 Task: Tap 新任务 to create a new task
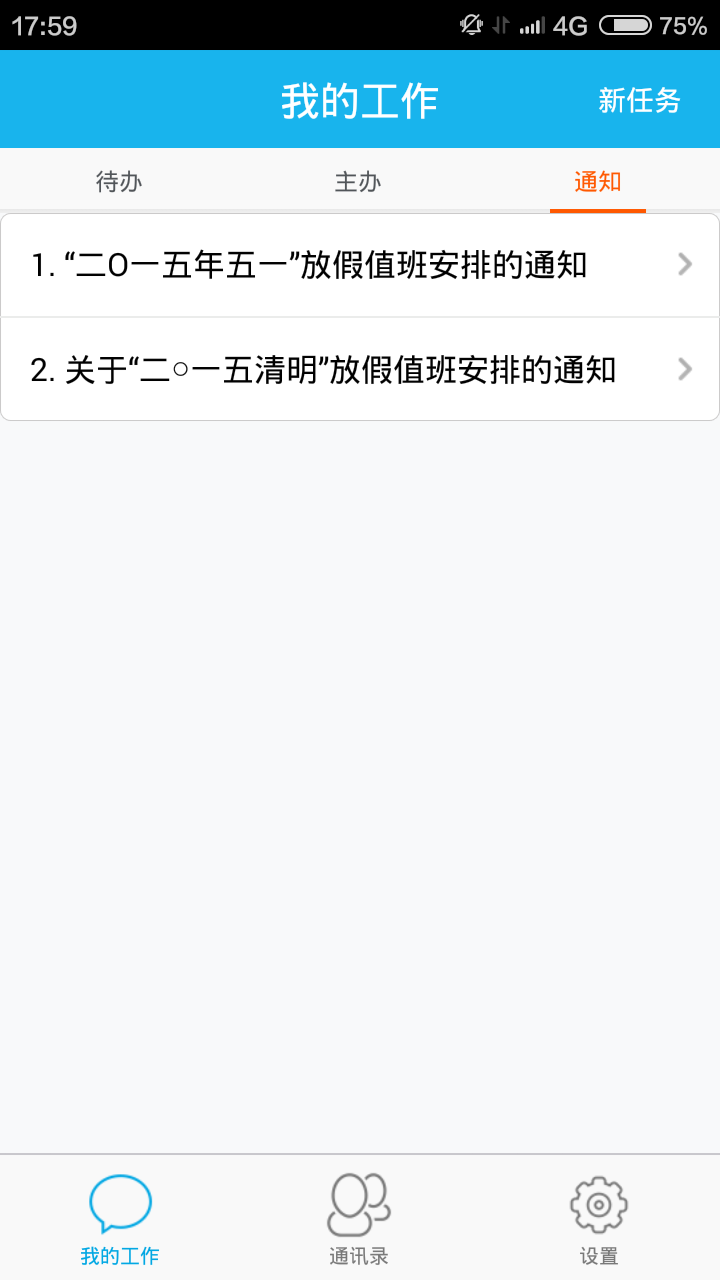pos(639,101)
